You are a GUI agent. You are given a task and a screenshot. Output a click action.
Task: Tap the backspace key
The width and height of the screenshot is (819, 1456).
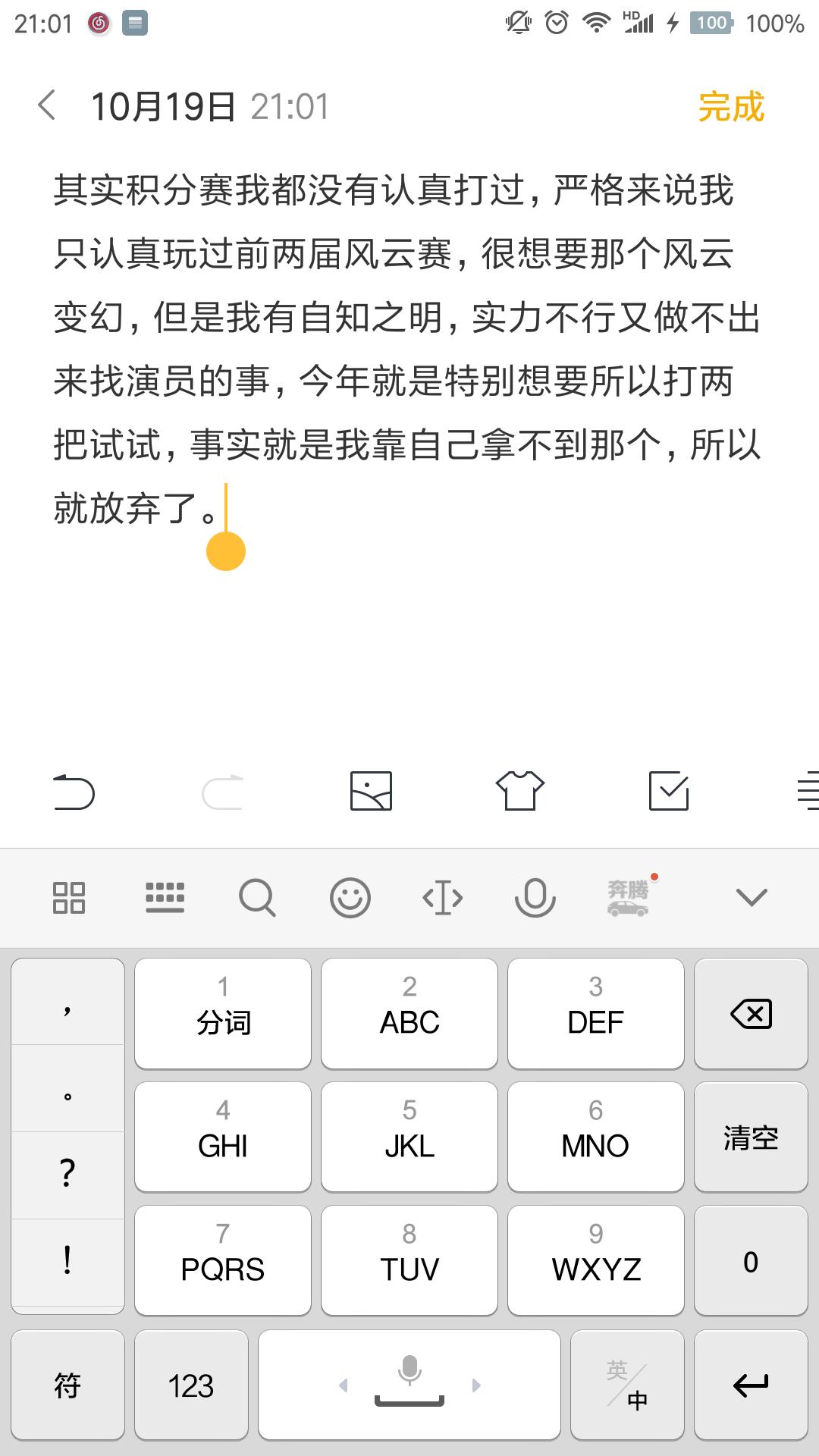click(x=751, y=1014)
